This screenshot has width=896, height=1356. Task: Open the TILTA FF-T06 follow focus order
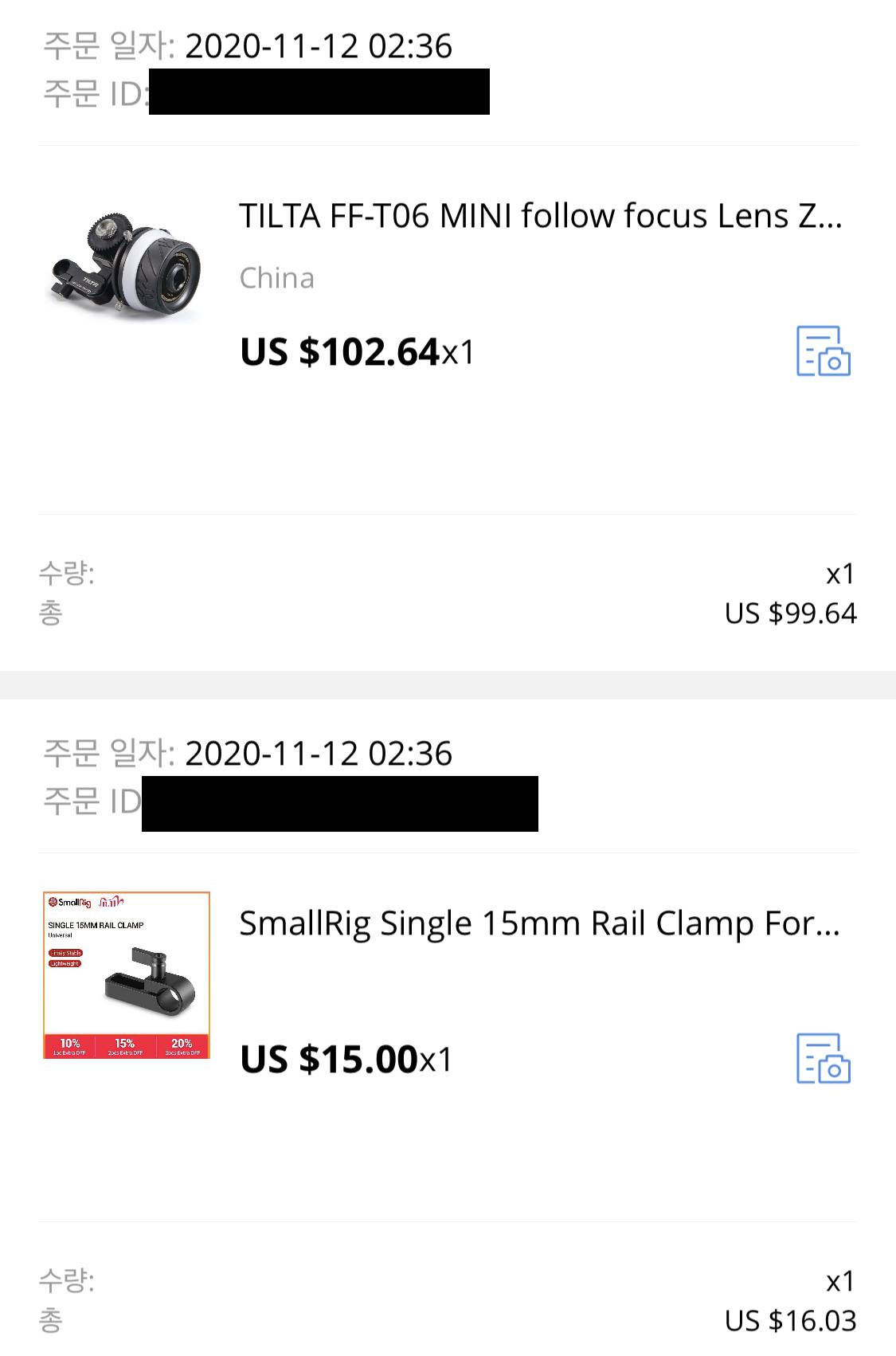[x=540, y=216]
